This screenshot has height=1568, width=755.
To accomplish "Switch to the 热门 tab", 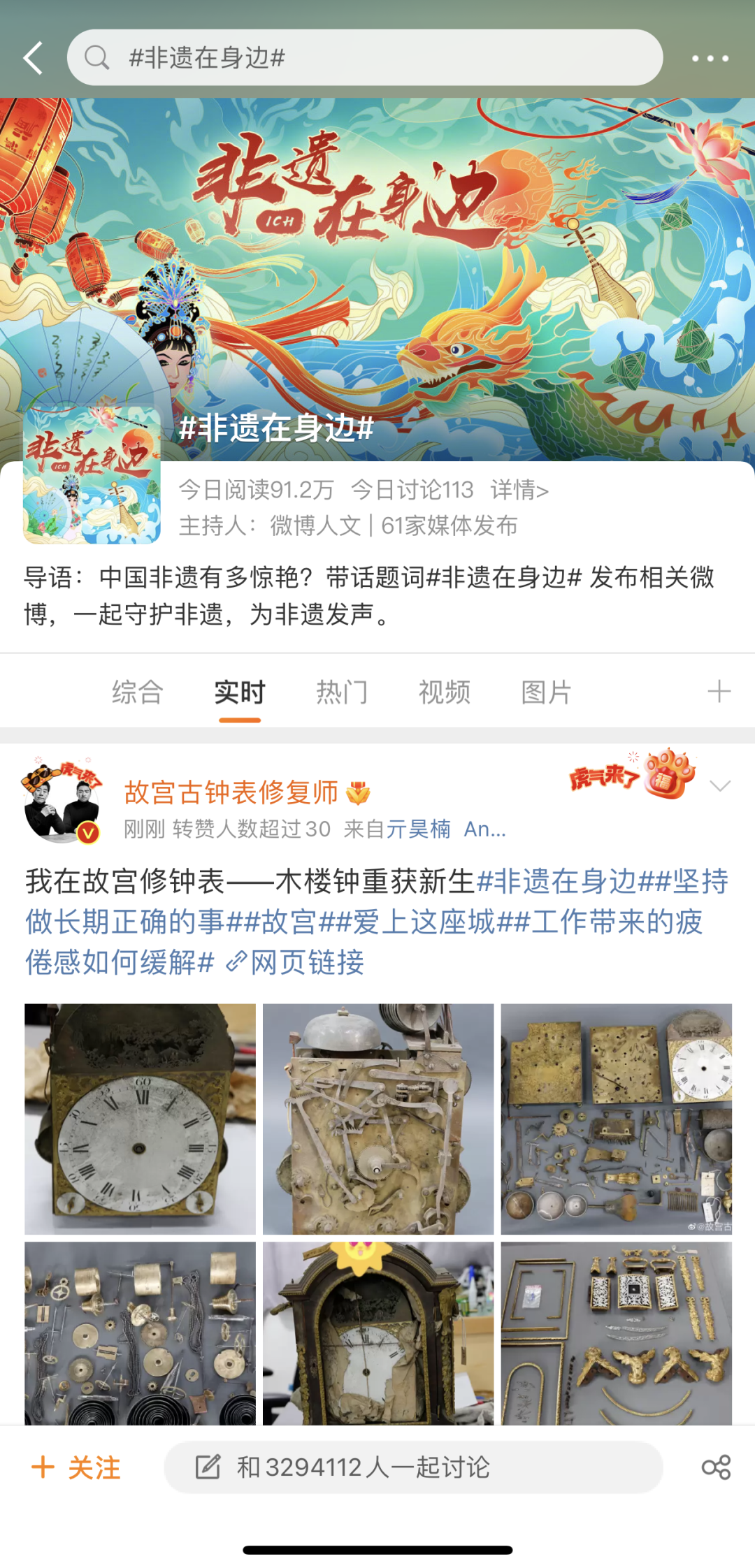I will pos(342,692).
